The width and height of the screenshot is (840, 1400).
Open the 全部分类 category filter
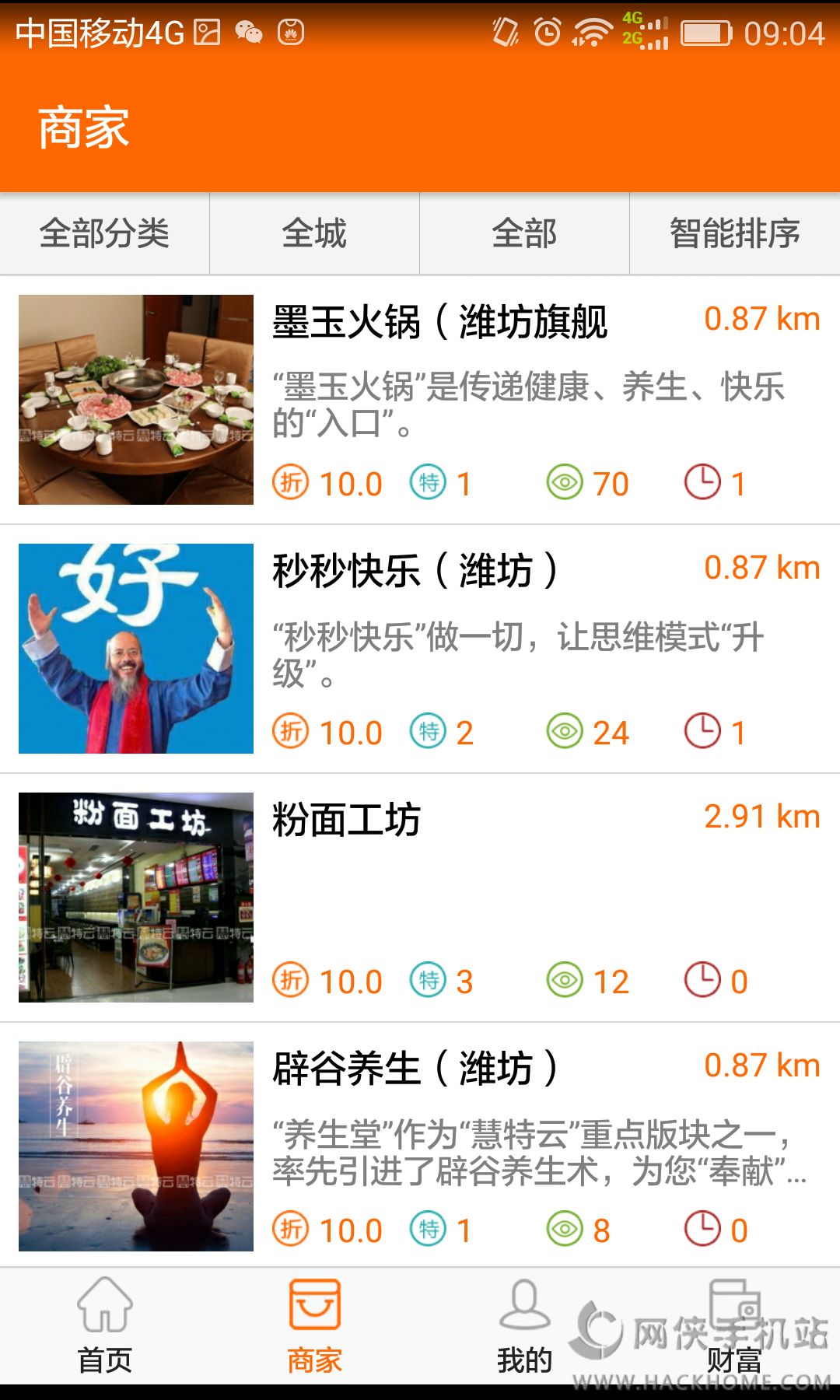click(104, 233)
